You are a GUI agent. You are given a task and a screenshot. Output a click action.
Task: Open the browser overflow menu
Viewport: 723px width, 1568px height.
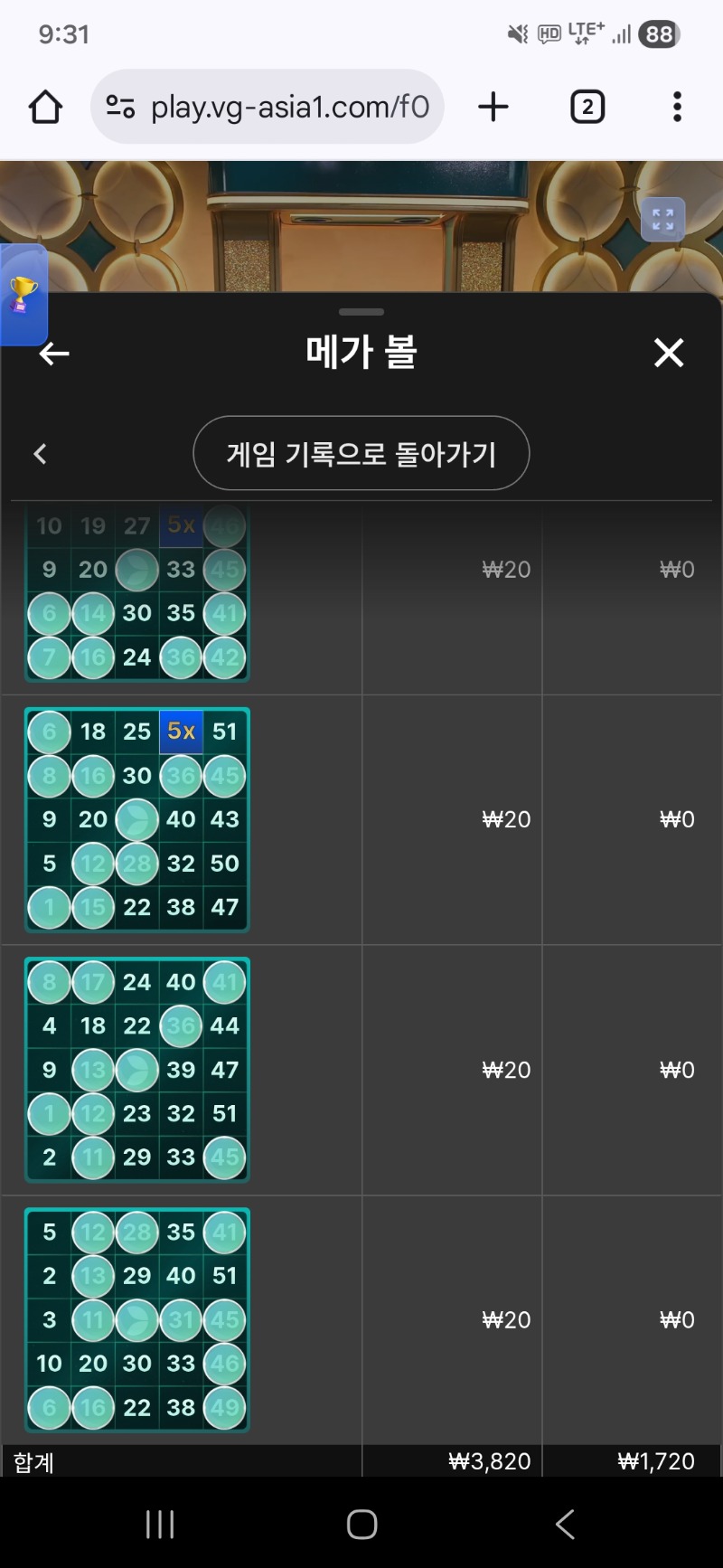[677, 108]
